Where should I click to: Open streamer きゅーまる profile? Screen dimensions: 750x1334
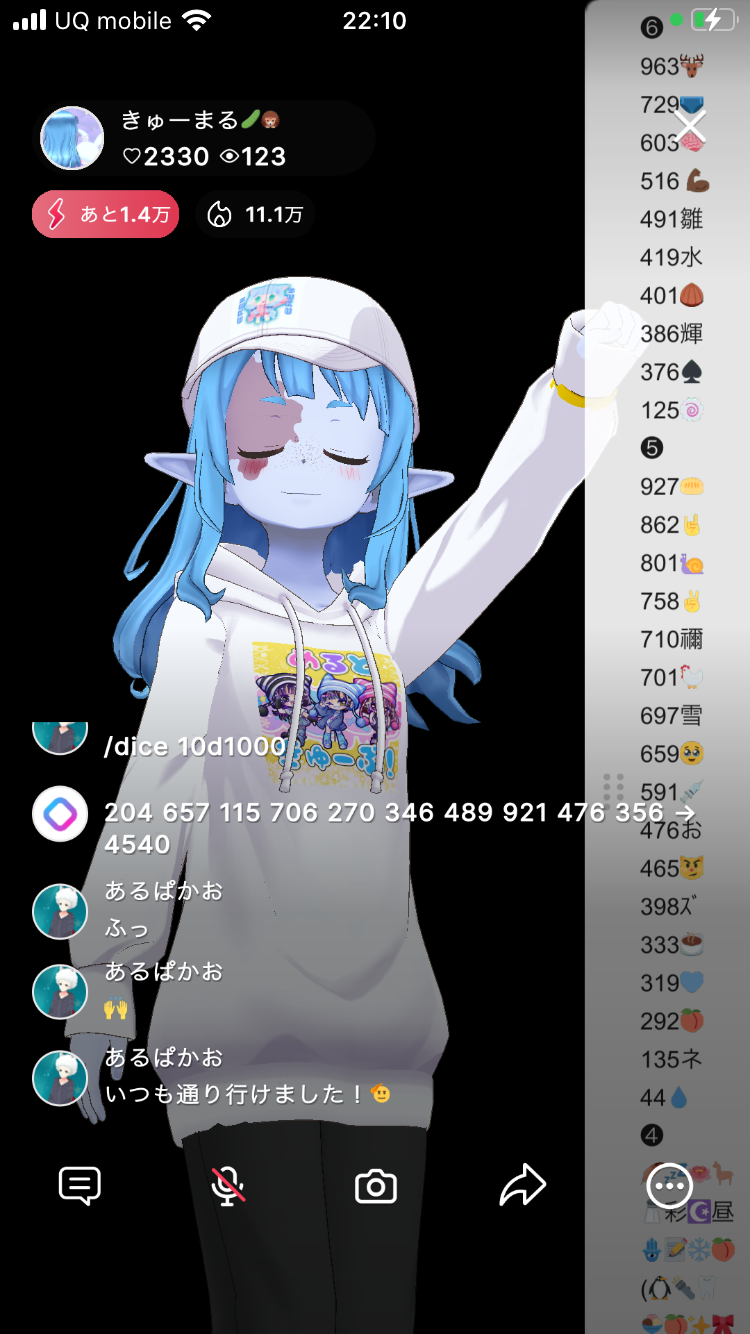click(x=72, y=138)
